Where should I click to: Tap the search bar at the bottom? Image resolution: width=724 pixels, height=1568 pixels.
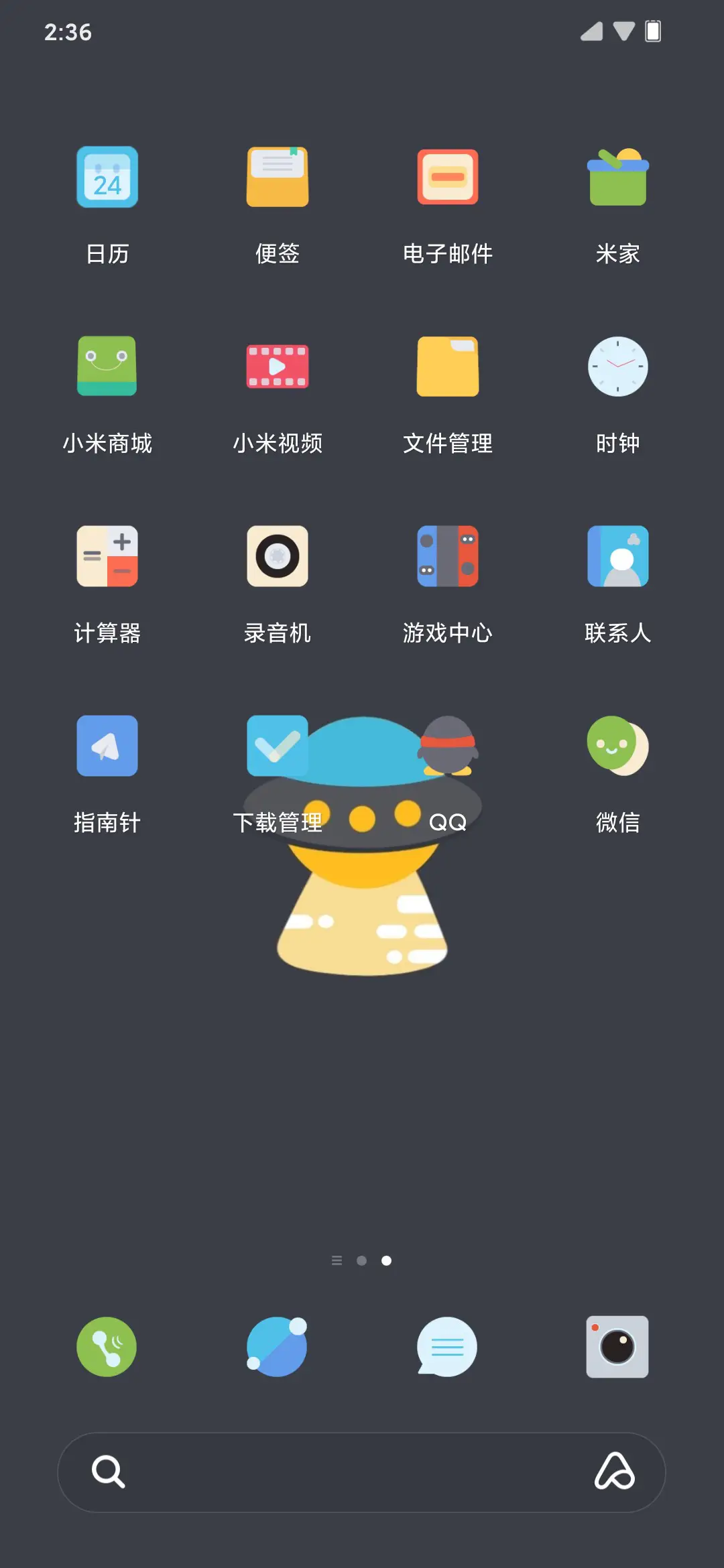tap(362, 1472)
